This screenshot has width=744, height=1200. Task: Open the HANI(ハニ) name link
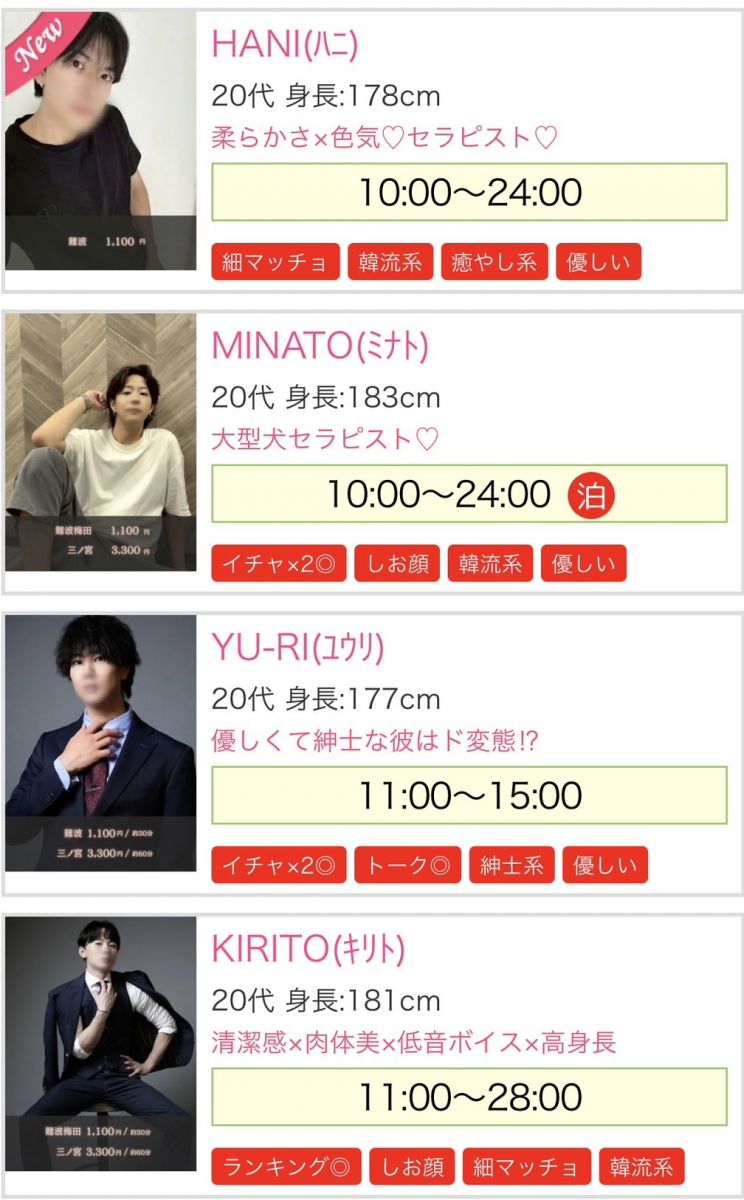[x=284, y=44]
